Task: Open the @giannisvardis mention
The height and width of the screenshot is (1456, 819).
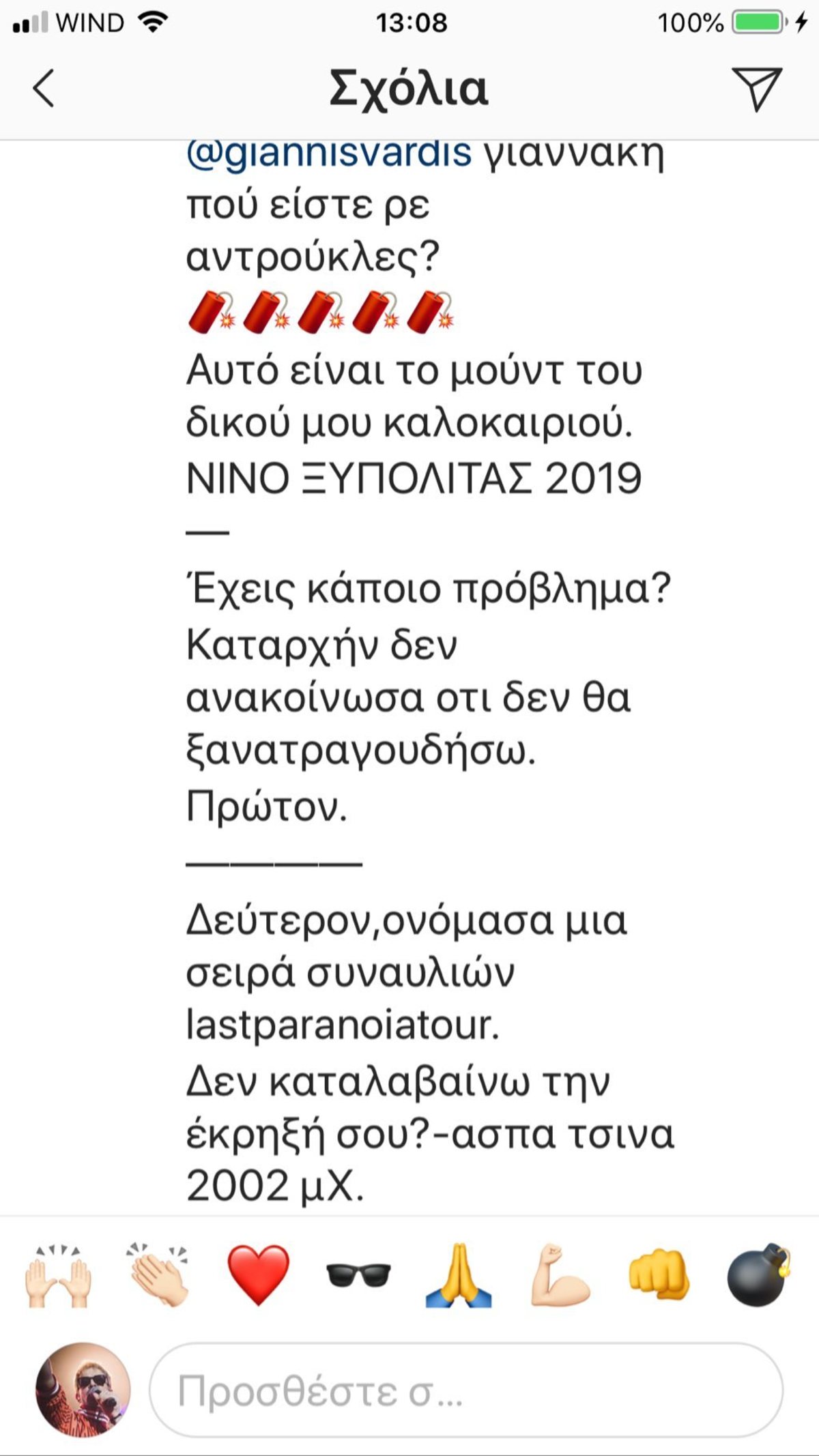Action: 328,154
